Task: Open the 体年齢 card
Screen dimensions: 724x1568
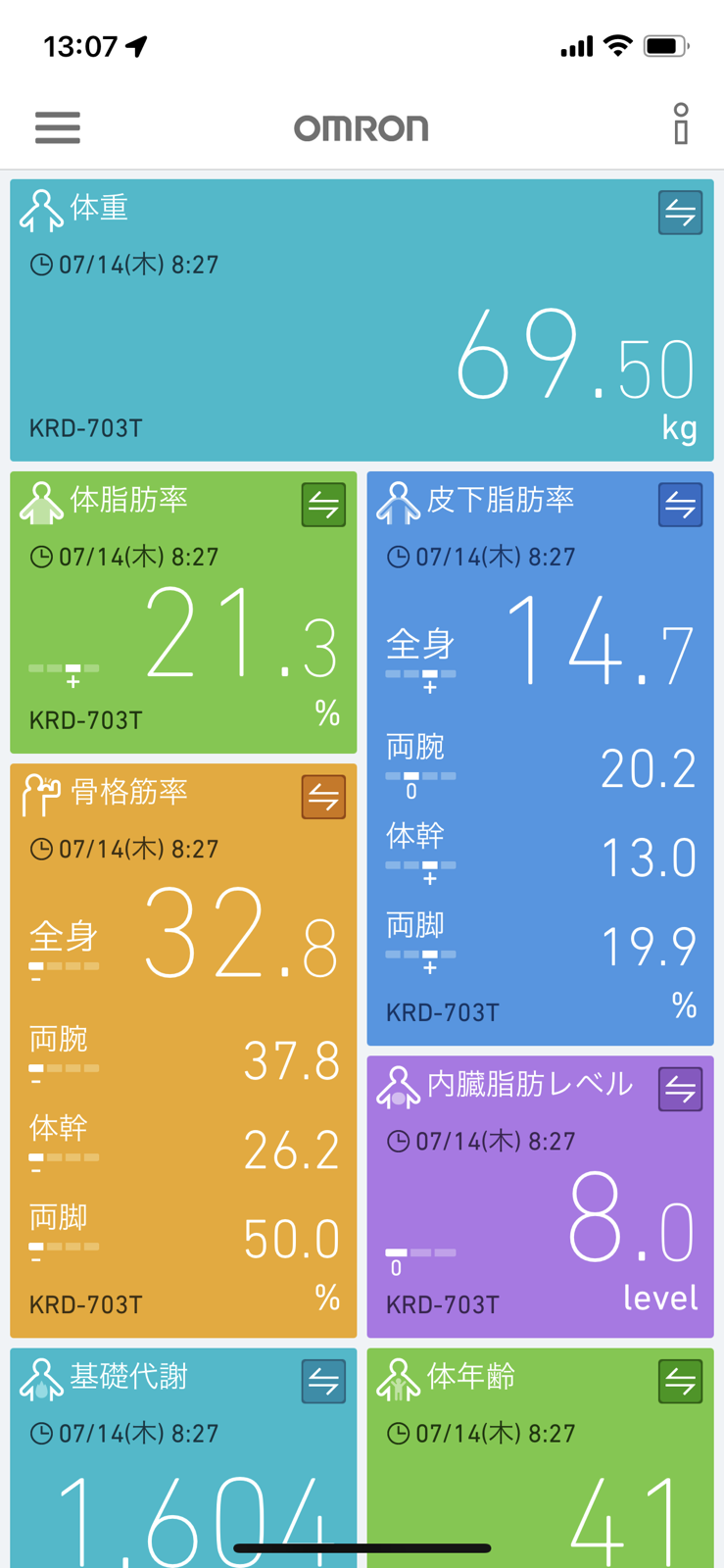Action: click(540, 1470)
